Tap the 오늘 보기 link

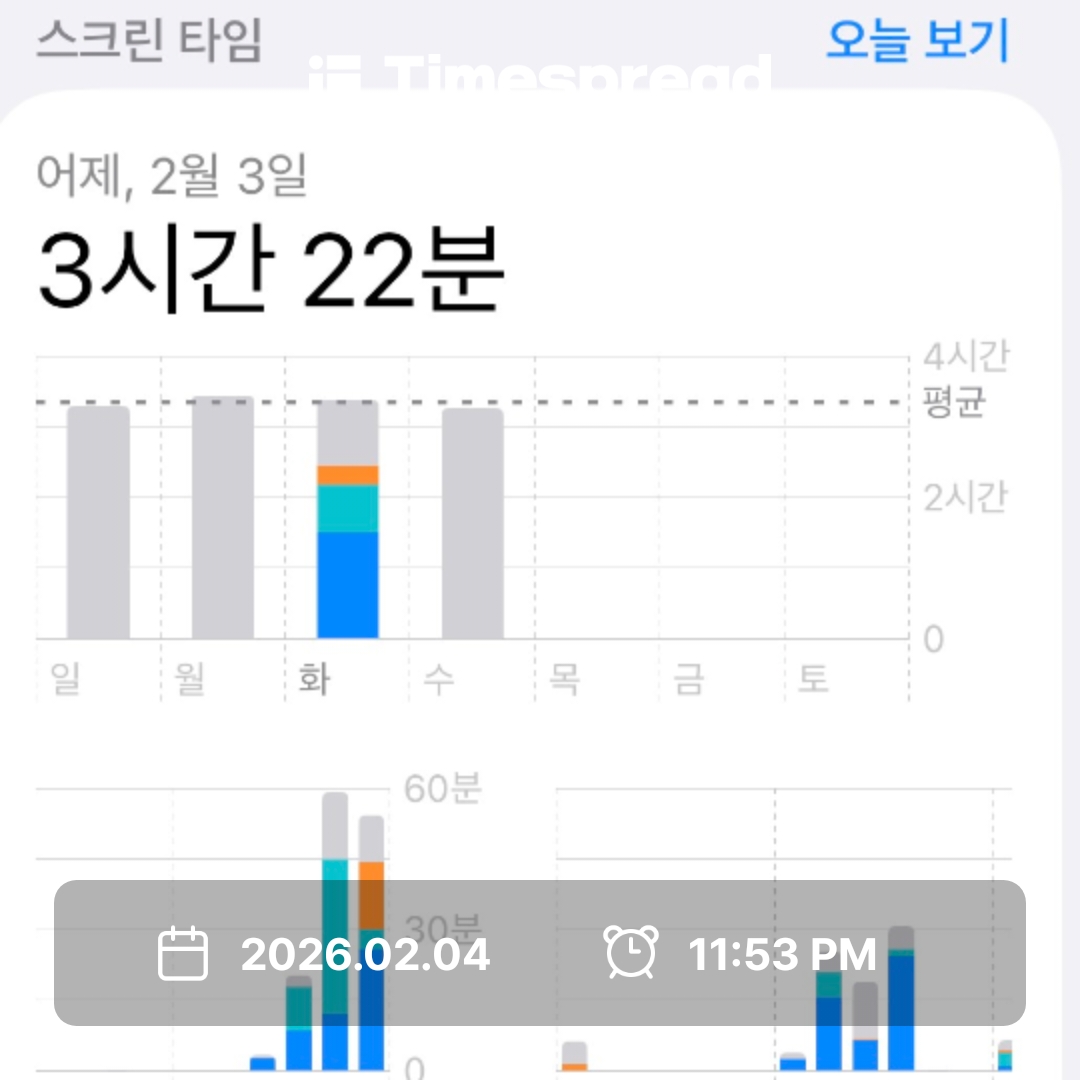click(x=916, y=40)
